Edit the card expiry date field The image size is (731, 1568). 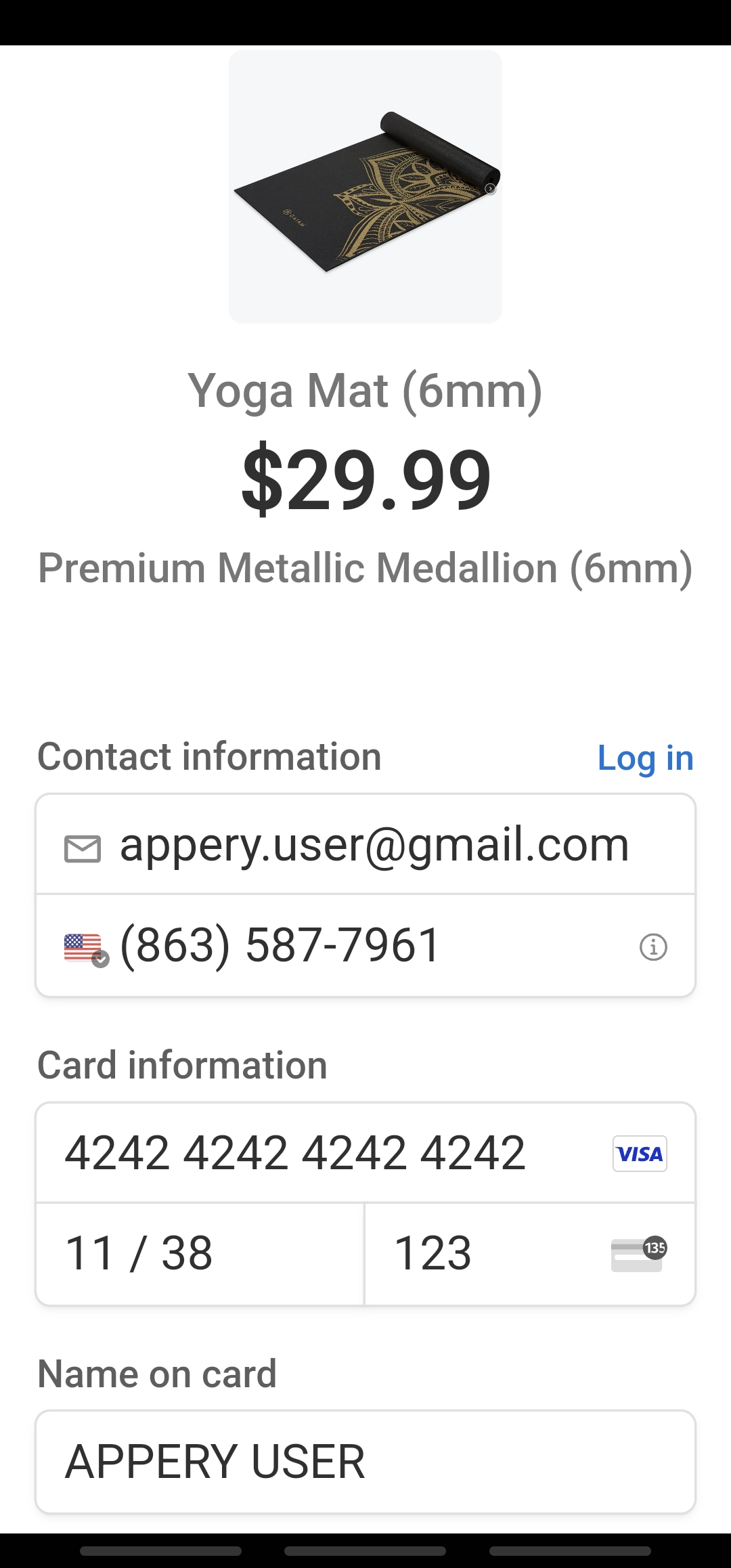pyautogui.click(x=200, y=1254)
